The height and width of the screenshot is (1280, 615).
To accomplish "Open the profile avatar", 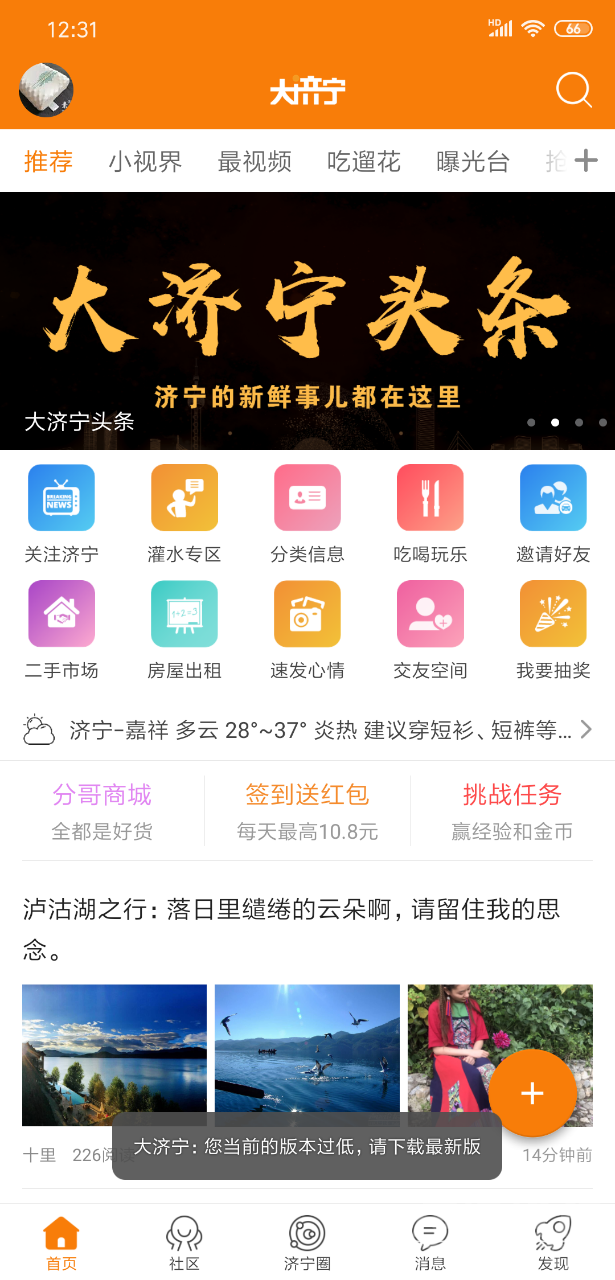I will (x=46, y=91).
